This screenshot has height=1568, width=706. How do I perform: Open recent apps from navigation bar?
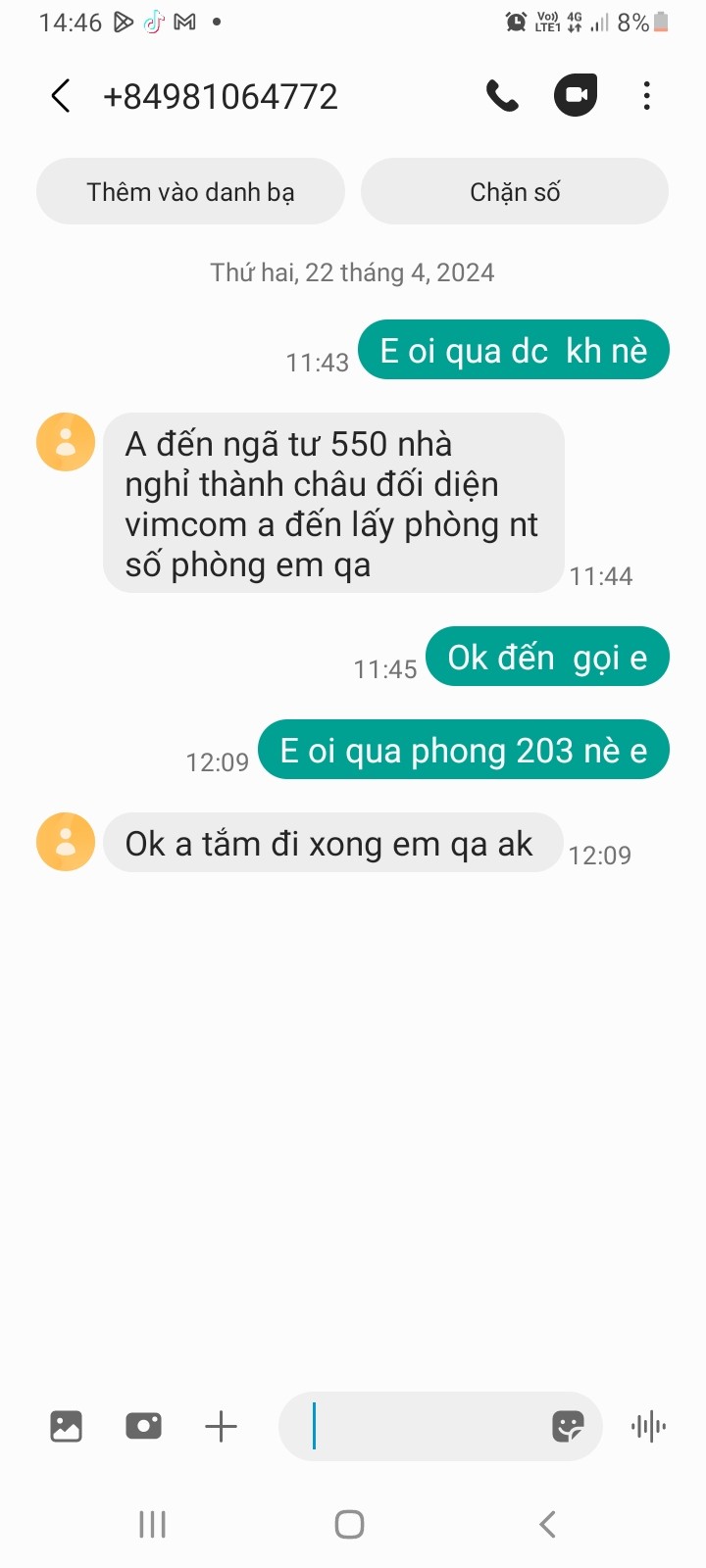[152, 1524]
